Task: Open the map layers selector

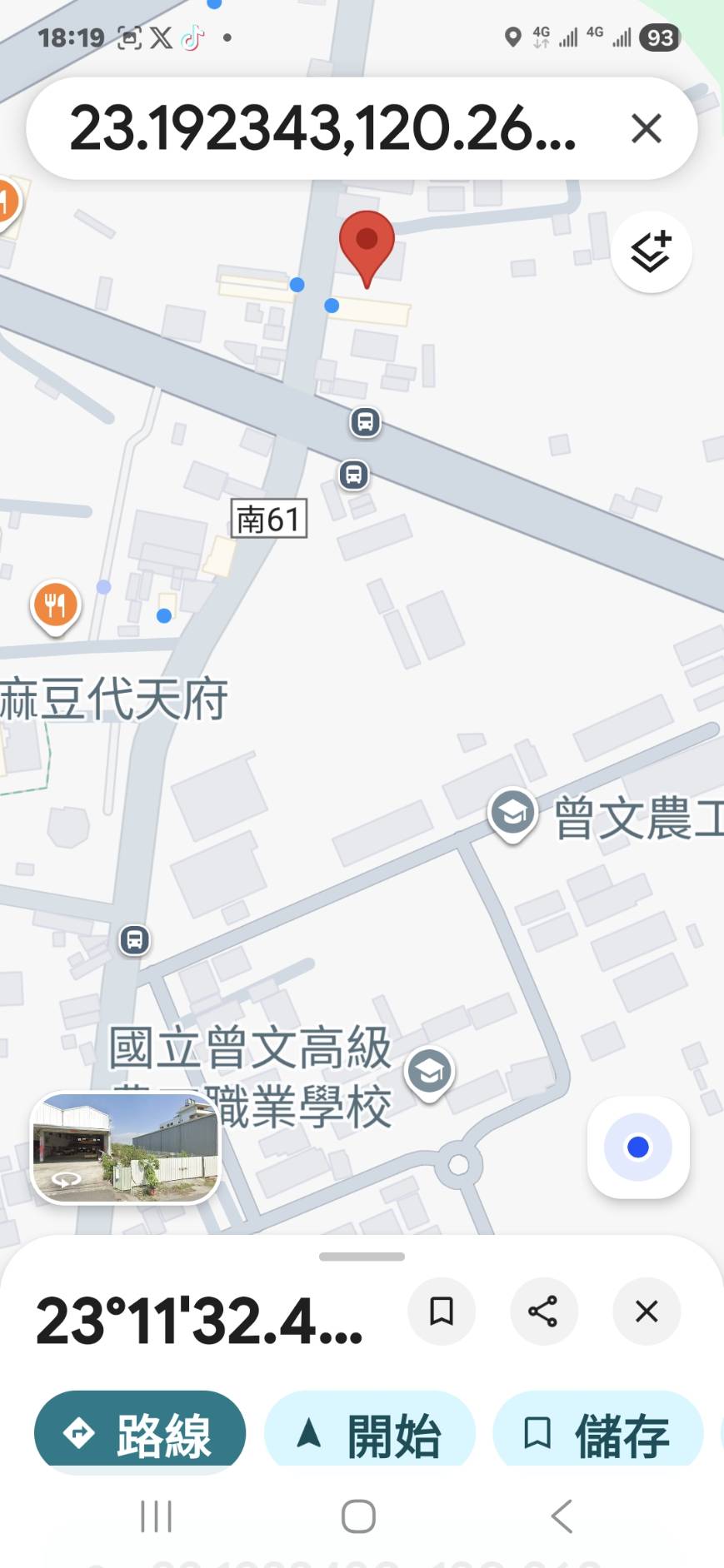Action: (651, 251)
